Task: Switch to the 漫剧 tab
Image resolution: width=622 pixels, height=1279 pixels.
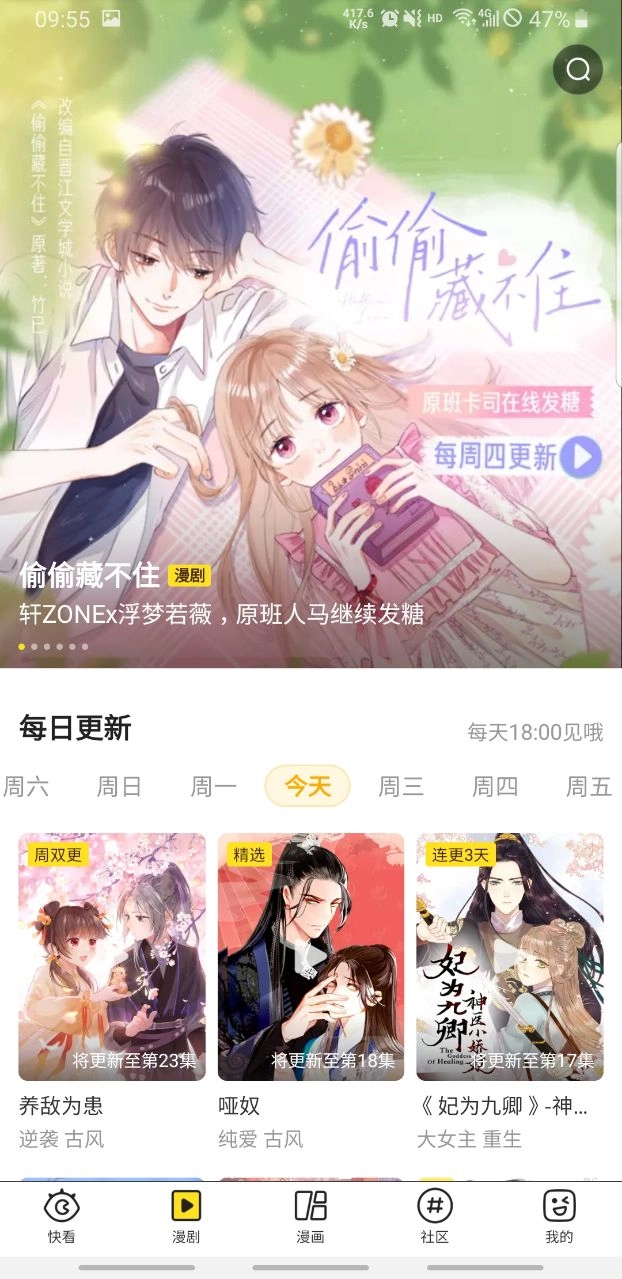Action: click(186, 1216)
